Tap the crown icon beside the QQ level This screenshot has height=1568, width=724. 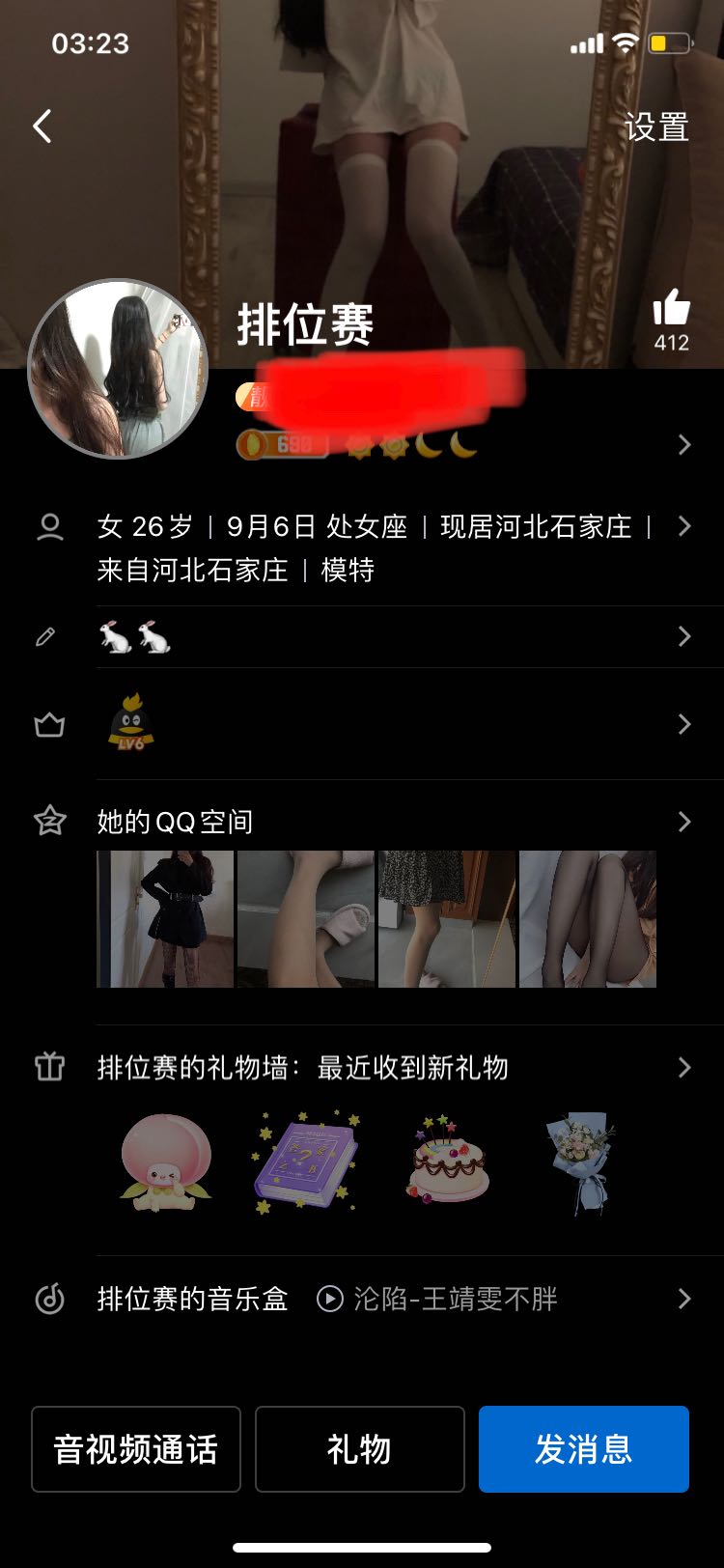pyautogui.click(x=48, y=724)
